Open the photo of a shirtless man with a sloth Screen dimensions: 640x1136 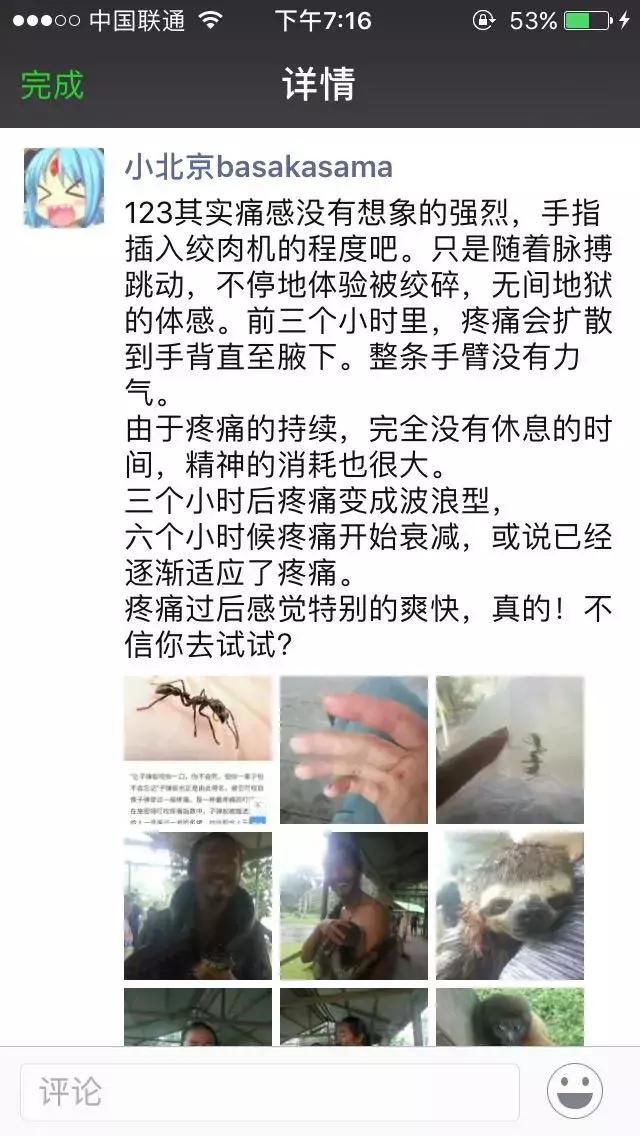coord(353,905)
